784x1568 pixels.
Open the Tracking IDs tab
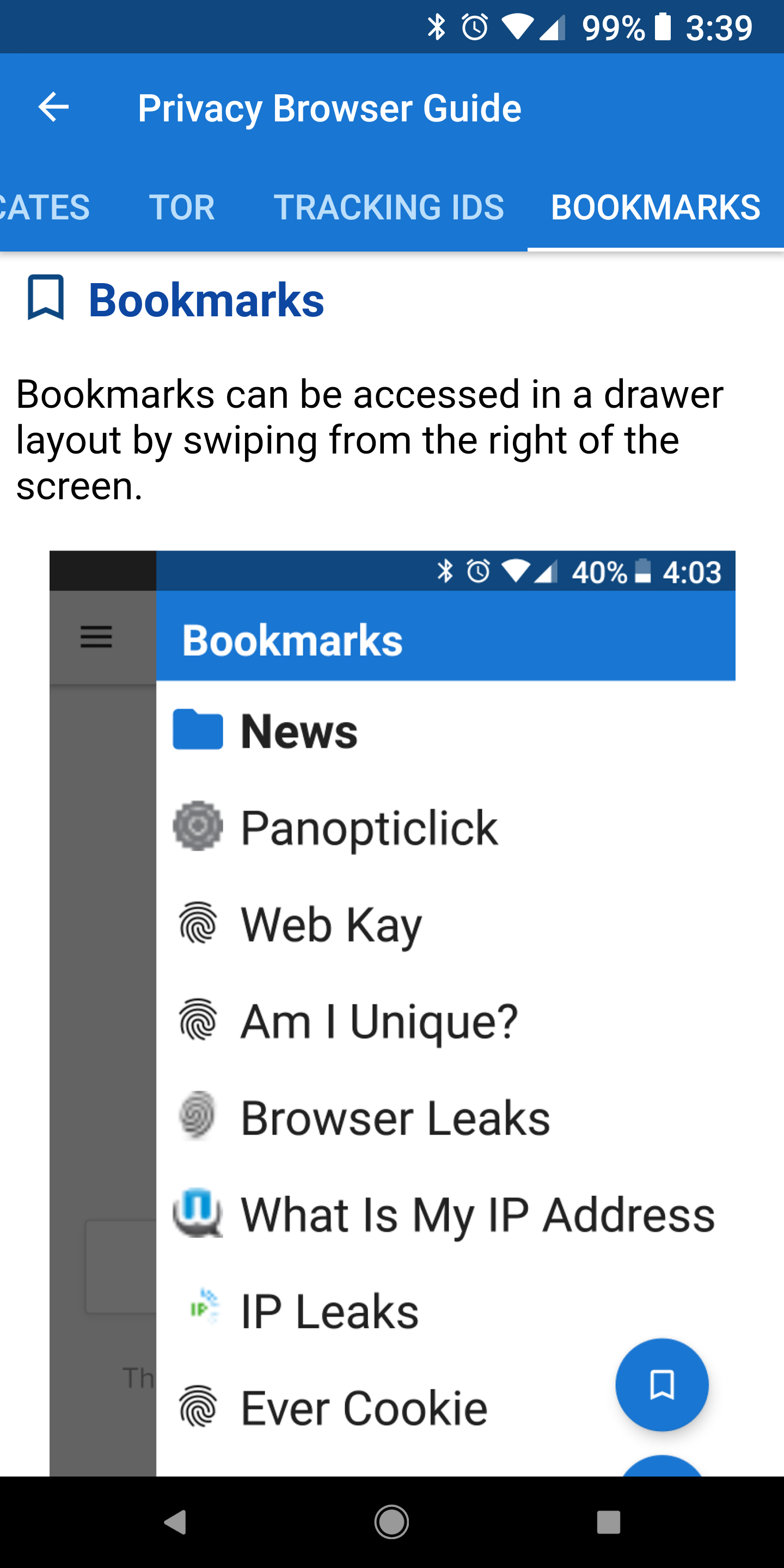[388, 207]
